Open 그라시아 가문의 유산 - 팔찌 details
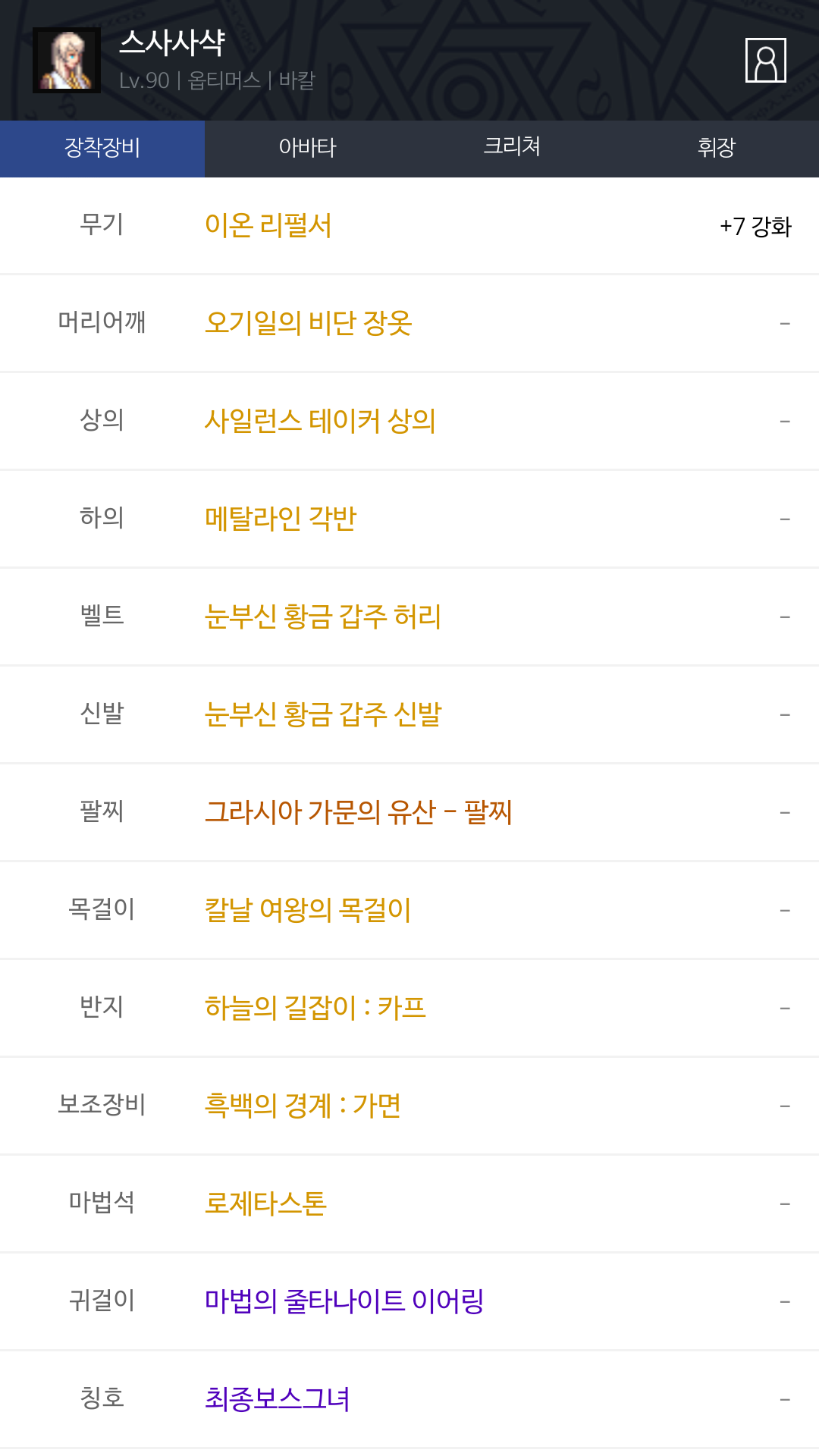The width and height of the screenshot is (819, 1456). pyautogui.click(x=359, y=812)
